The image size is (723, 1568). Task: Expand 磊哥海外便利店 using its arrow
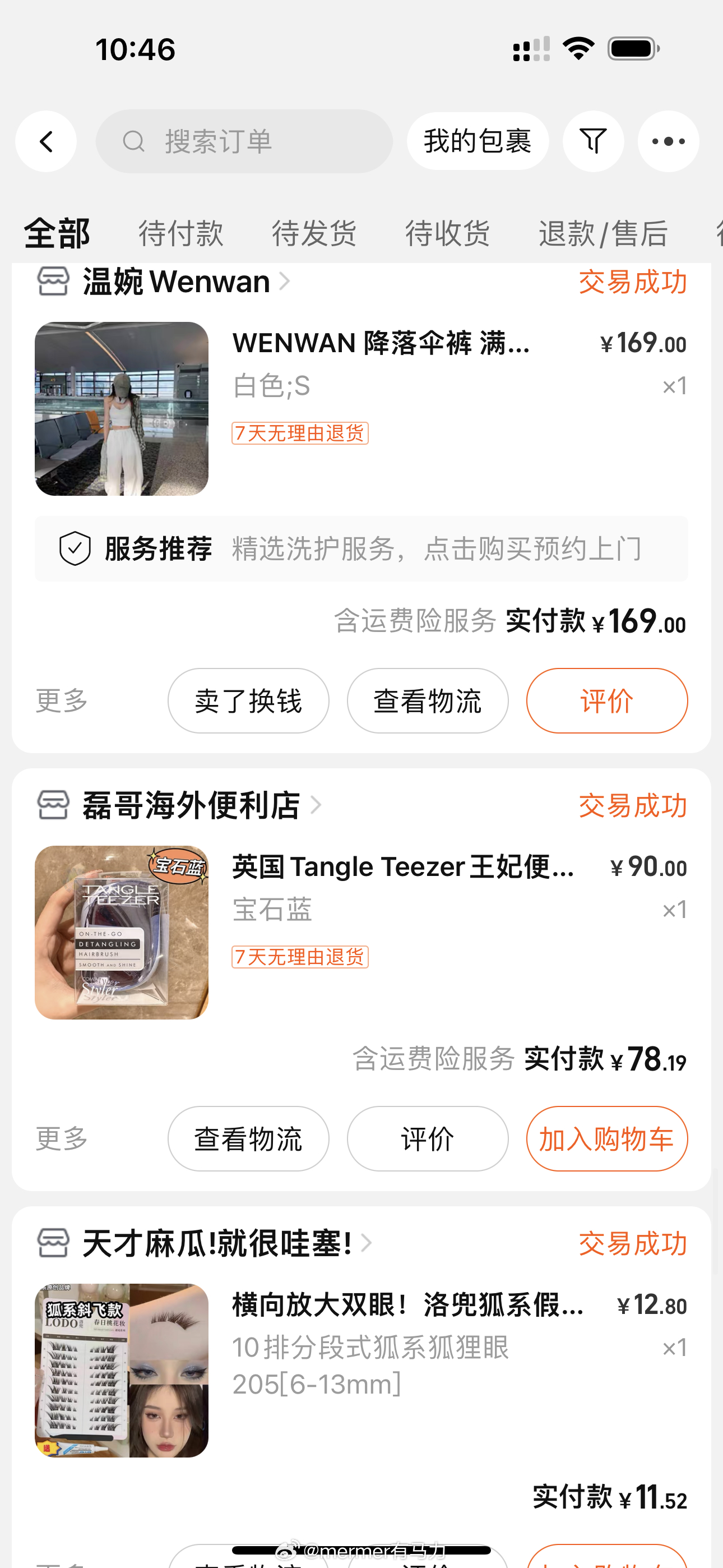[316, 805]
